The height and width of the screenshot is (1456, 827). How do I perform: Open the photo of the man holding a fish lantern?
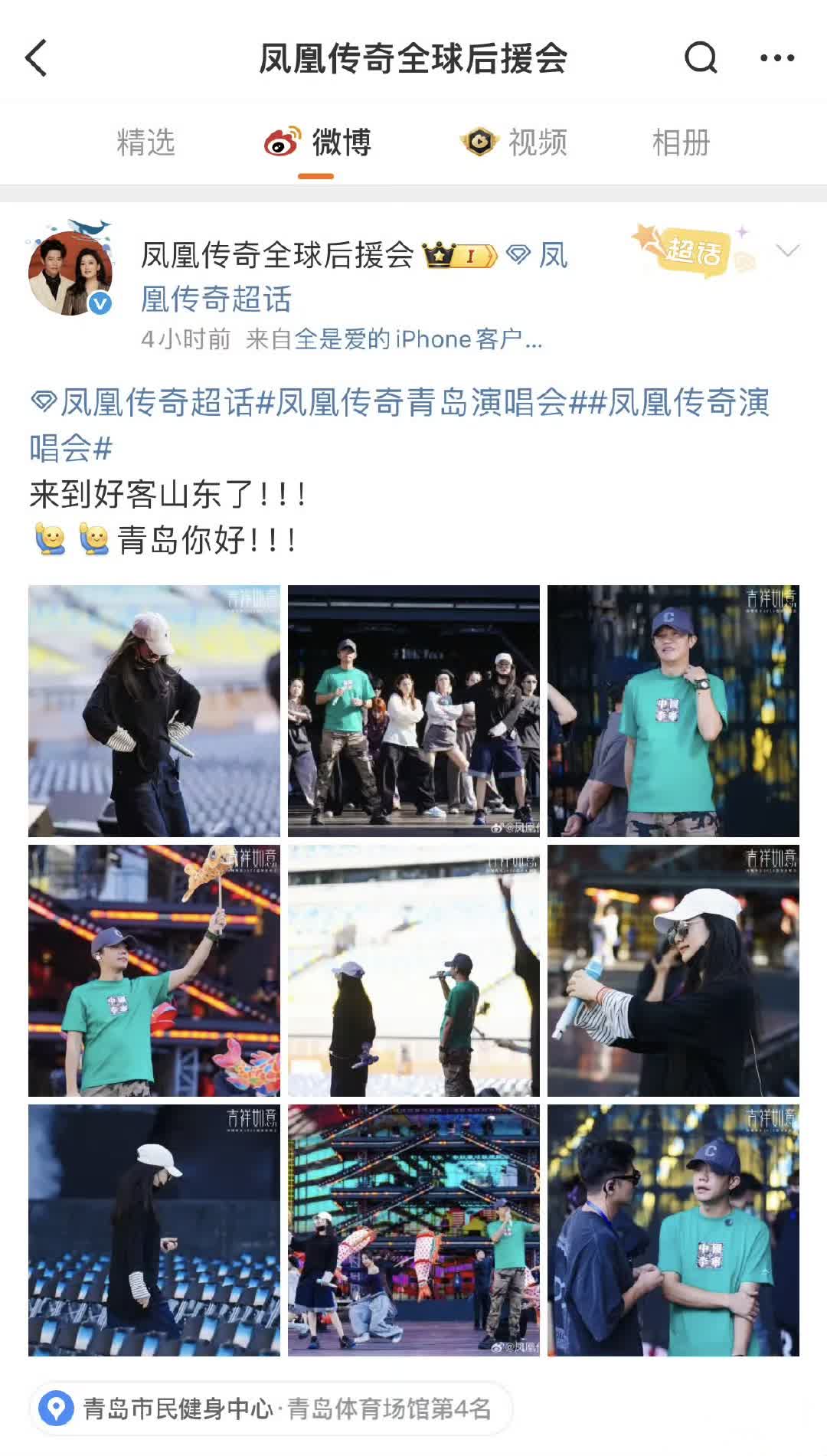click(x=154, y=970)
